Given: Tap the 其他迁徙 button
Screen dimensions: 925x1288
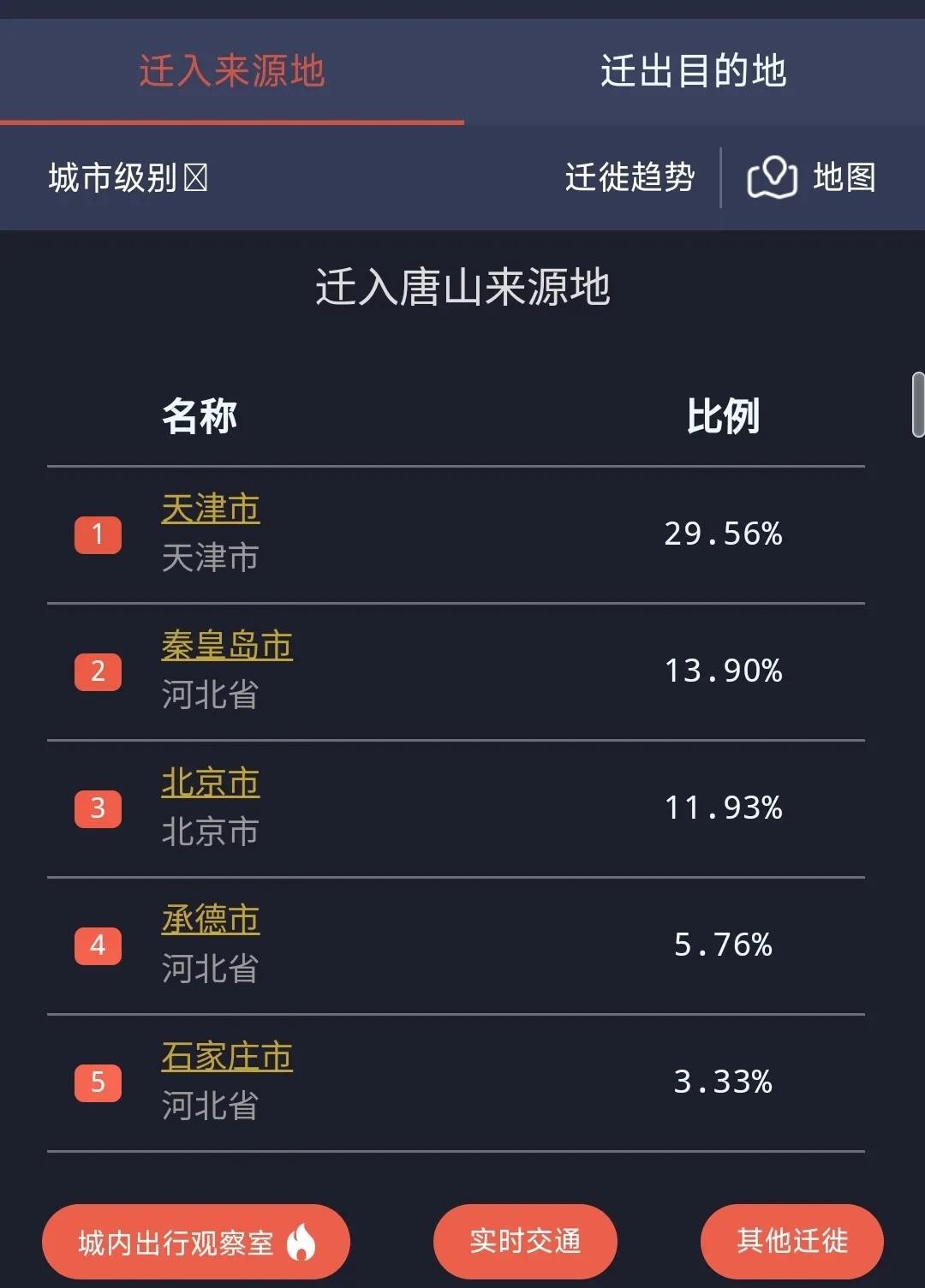Looking at the screenshot, I should (x=791, y=1241).
